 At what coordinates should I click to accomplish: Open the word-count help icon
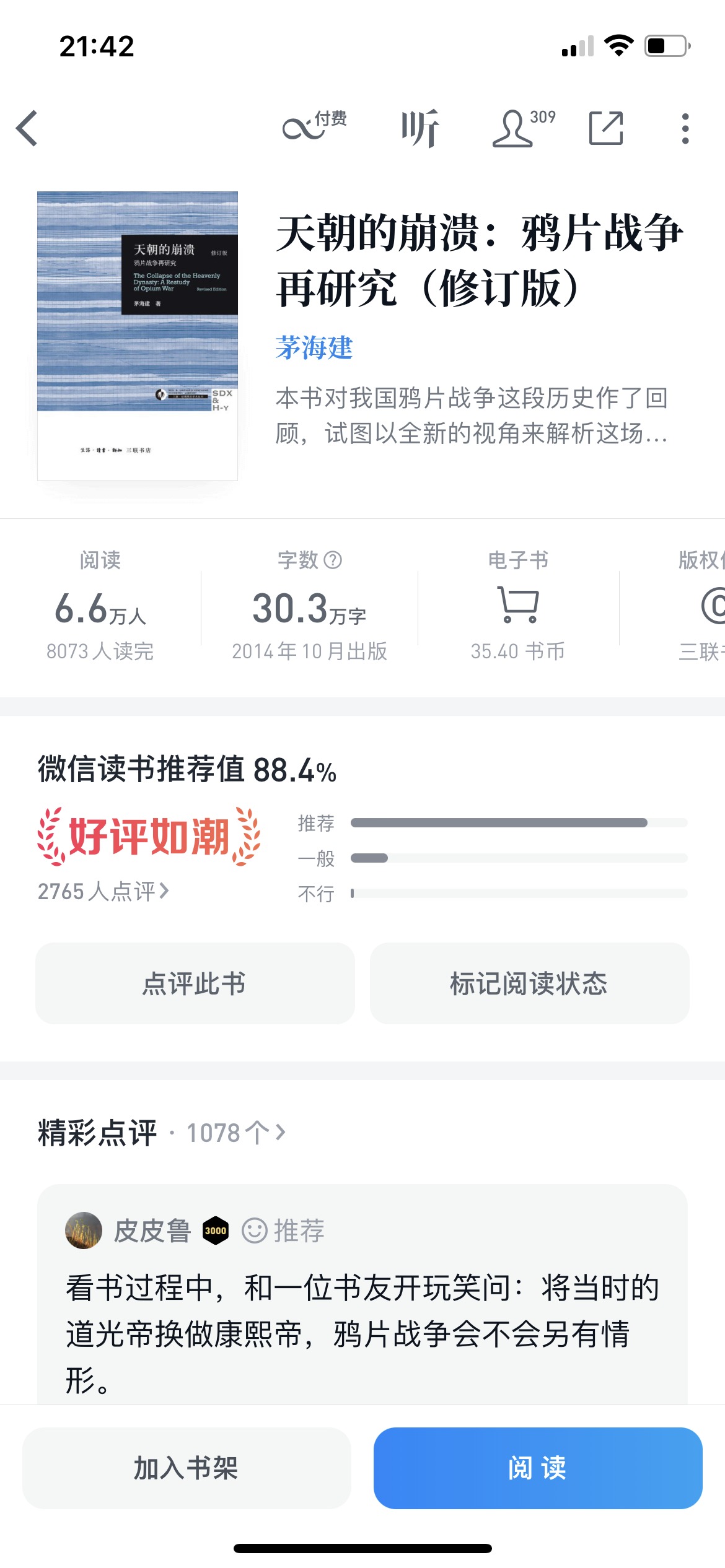point(333,560)
